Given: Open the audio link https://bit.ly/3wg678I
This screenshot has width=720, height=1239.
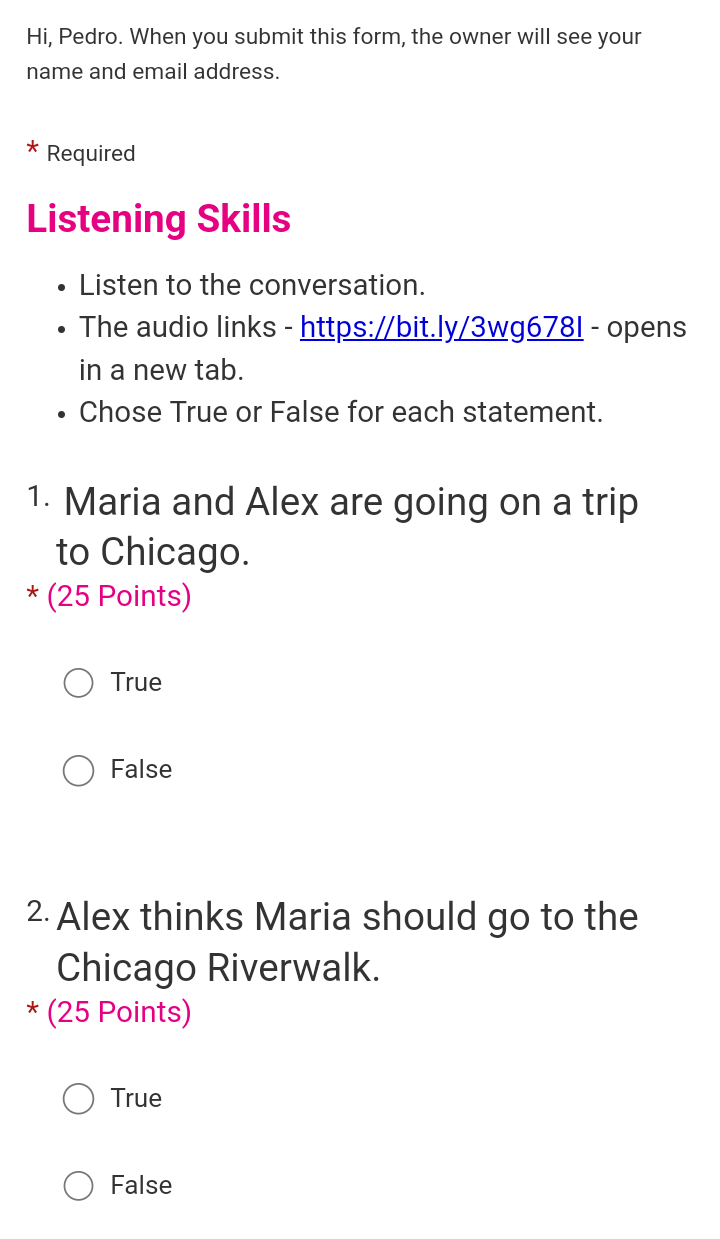Looking at the screenshot, I should tap(443, 327).
